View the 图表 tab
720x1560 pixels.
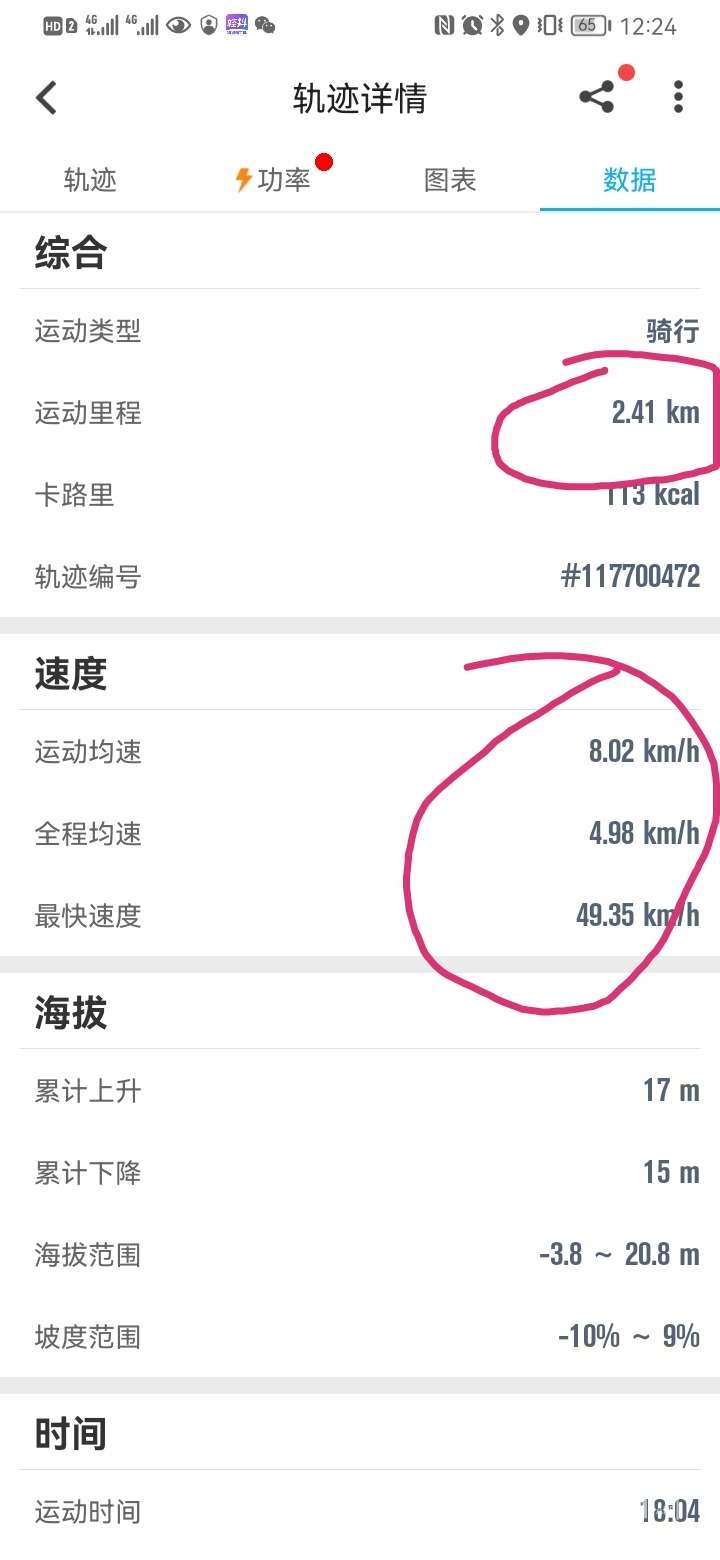(x=450, y=180)
